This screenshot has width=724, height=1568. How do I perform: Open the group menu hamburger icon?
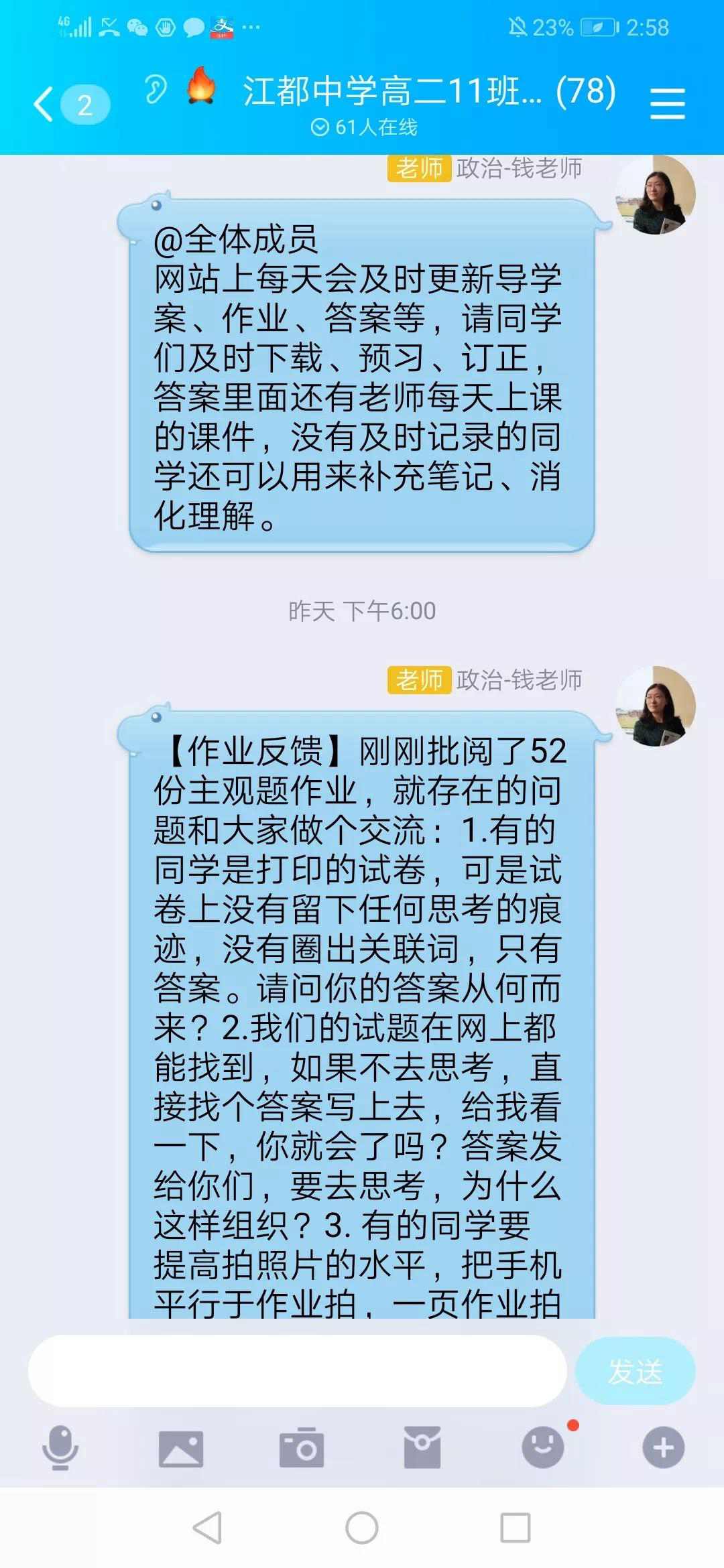point(667,105)
